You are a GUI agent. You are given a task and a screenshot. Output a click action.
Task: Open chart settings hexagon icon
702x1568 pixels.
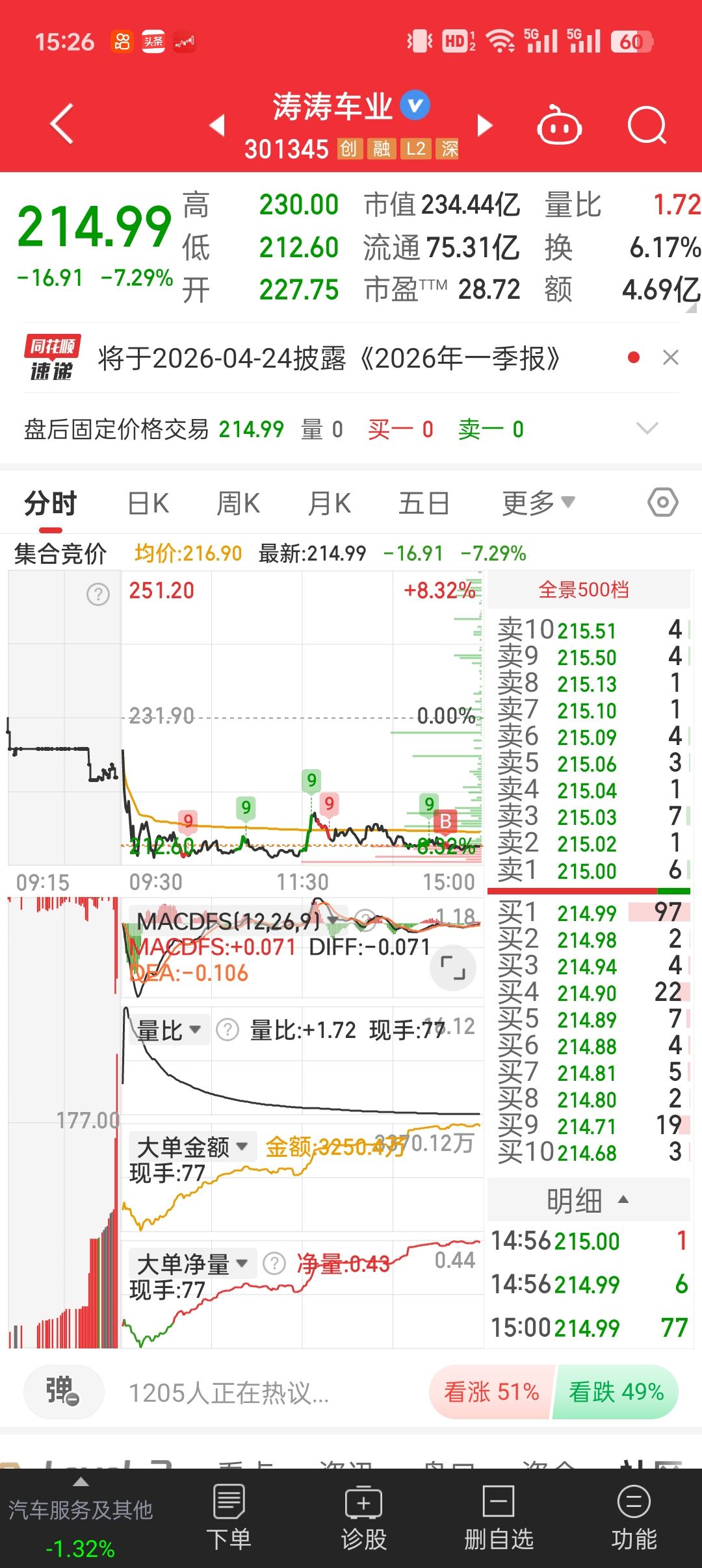click(x=662, y=502)
